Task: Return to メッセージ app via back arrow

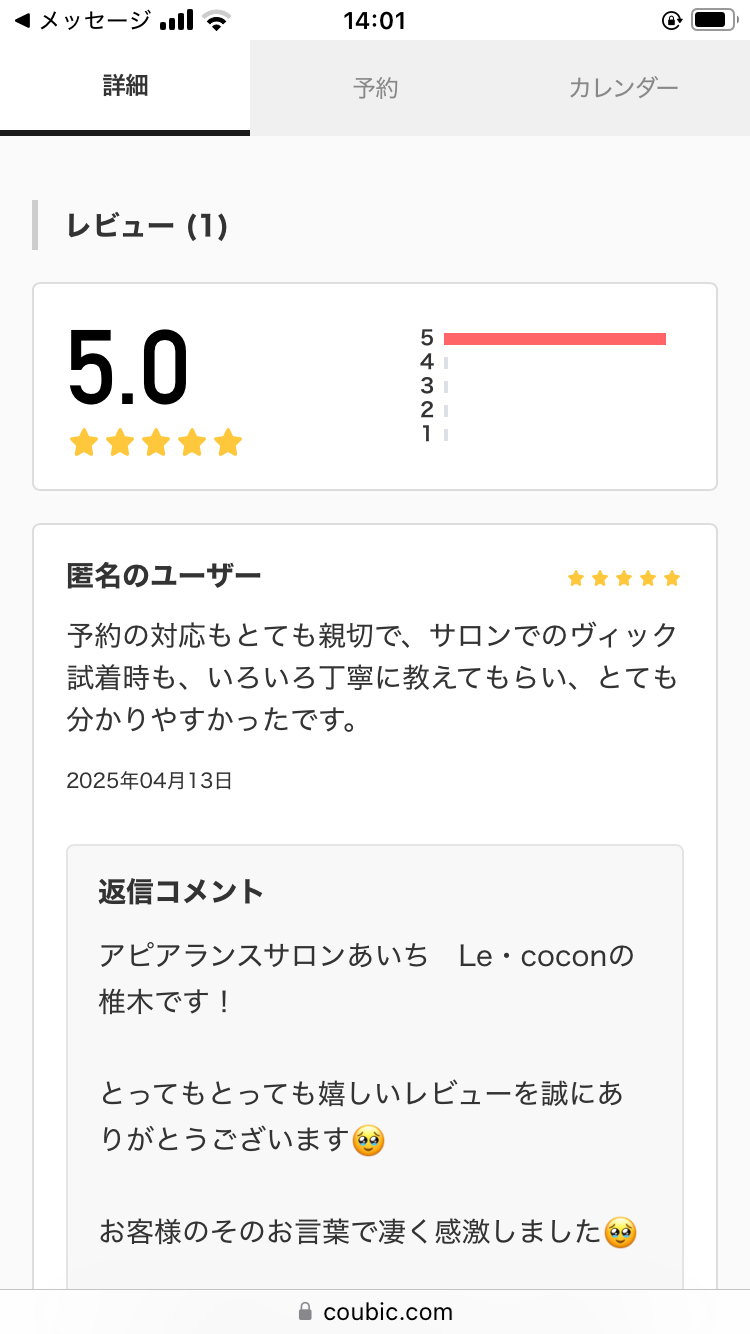Action: (82, 20)
